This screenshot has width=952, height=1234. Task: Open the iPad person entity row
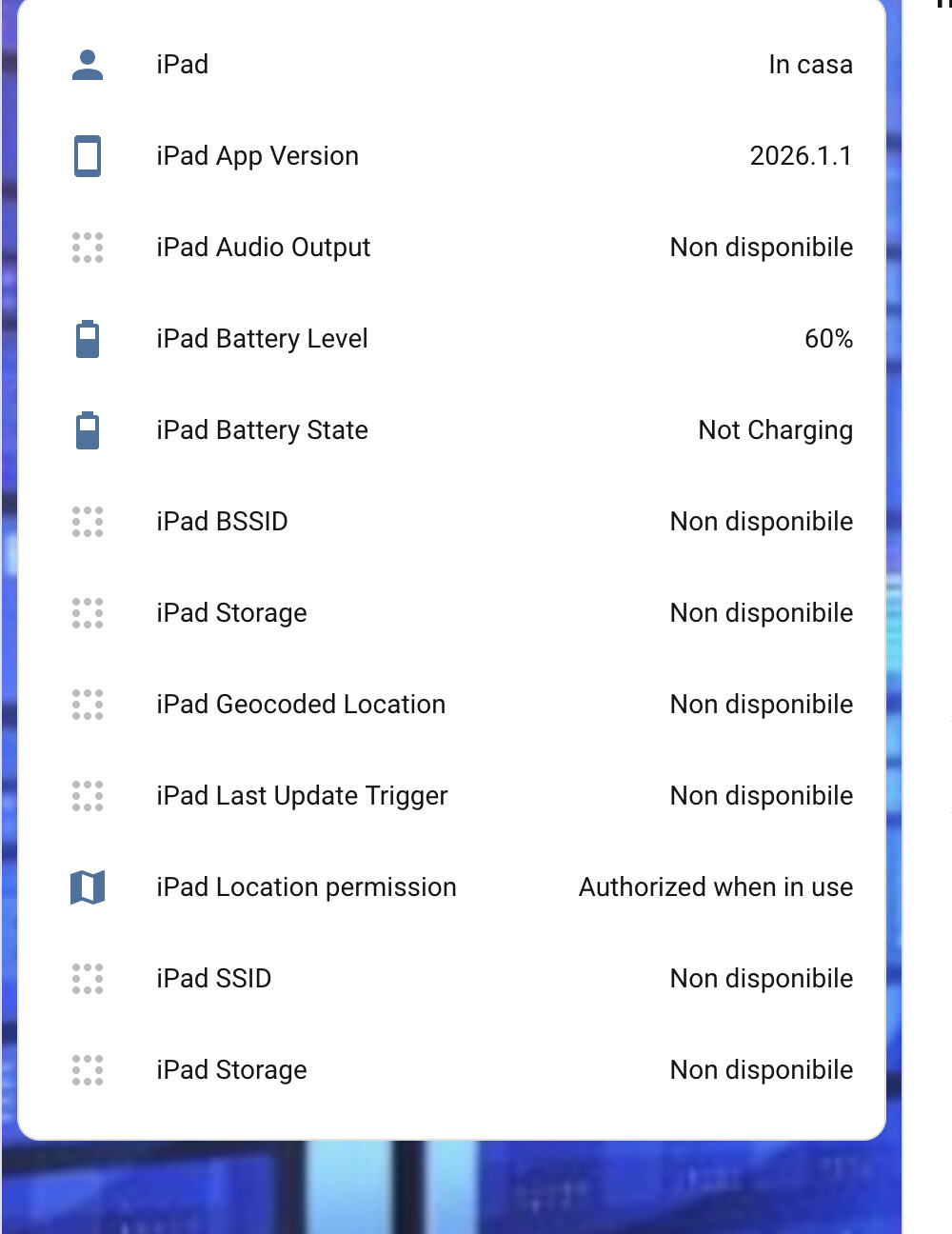click(182, 65)
